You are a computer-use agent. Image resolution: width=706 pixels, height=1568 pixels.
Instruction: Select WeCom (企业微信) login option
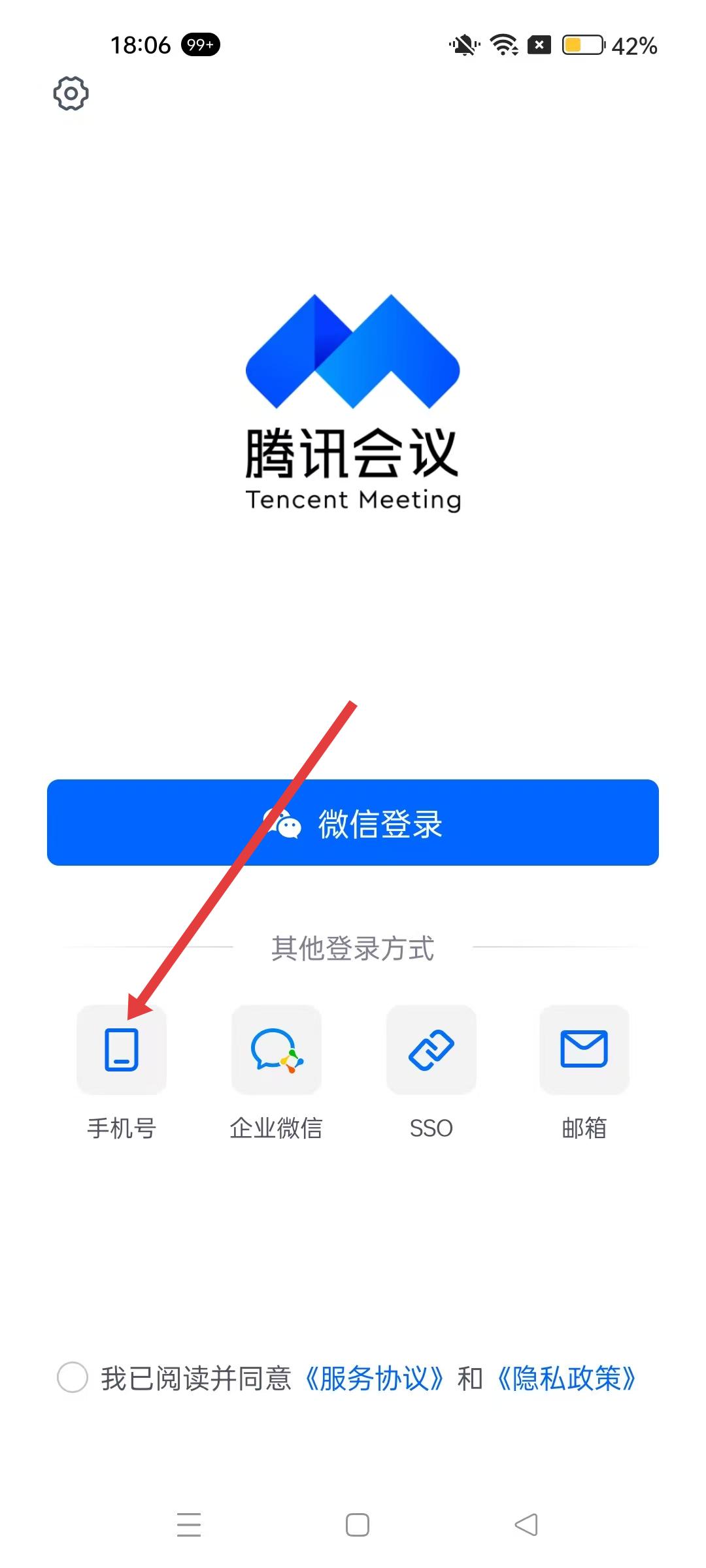tap(277, 1050)
